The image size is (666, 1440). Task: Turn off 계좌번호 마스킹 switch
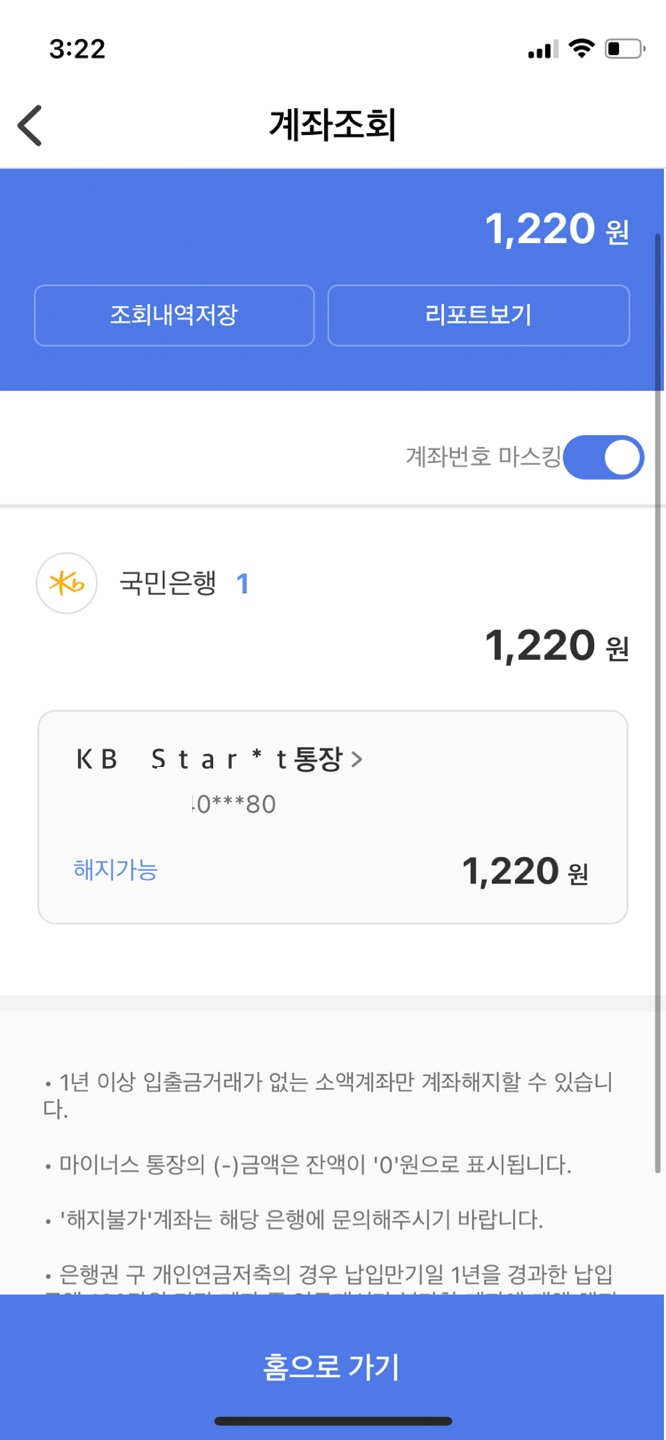[x=603, y=458]
